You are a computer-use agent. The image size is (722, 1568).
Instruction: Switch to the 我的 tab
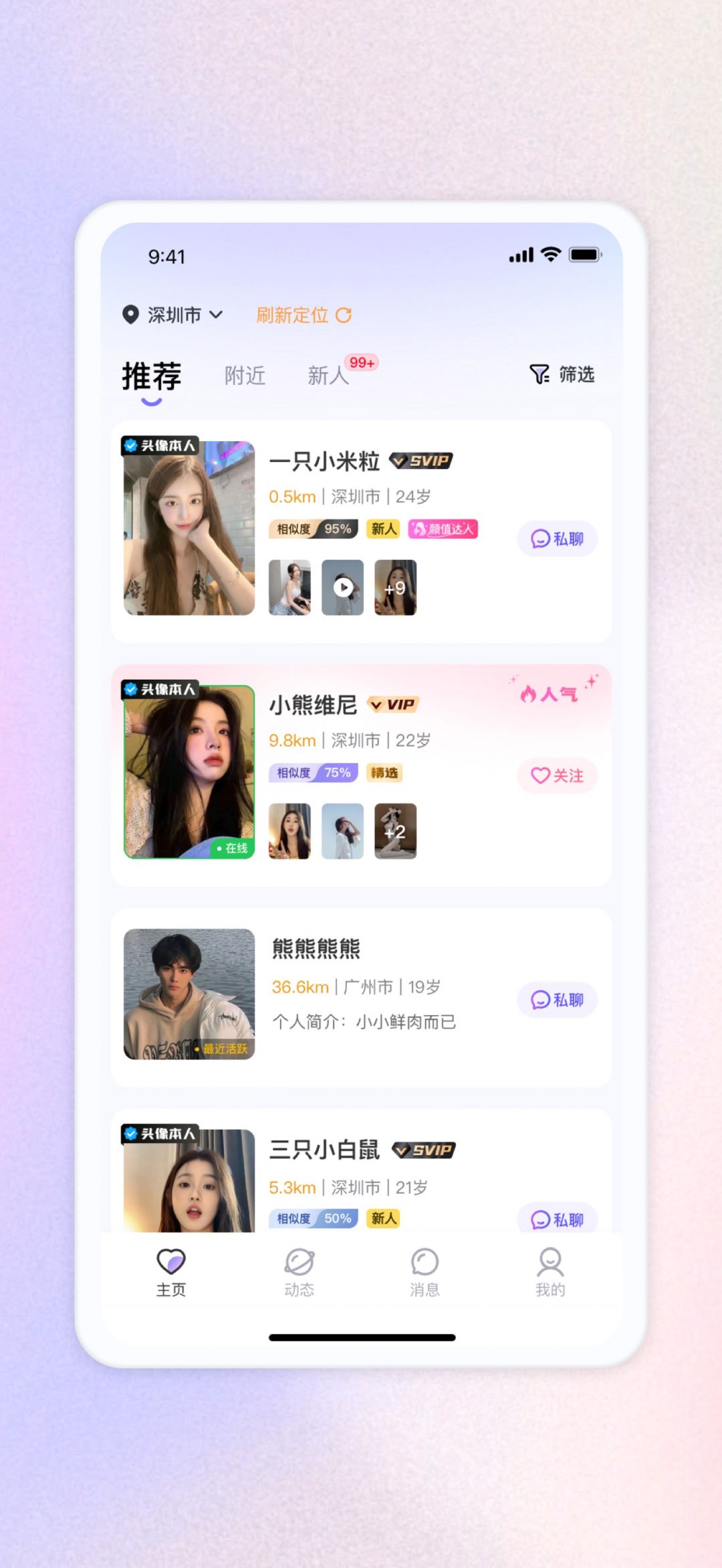(x=550, y=1273)
